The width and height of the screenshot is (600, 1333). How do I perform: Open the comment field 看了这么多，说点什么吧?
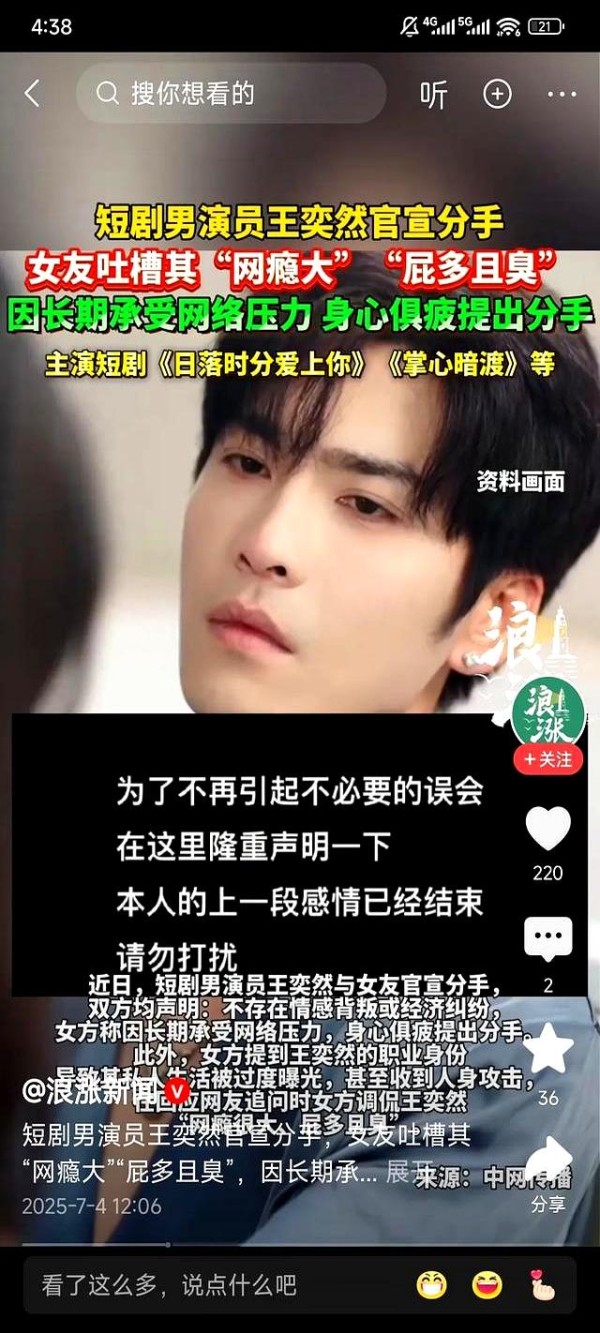click(170, 1285)
